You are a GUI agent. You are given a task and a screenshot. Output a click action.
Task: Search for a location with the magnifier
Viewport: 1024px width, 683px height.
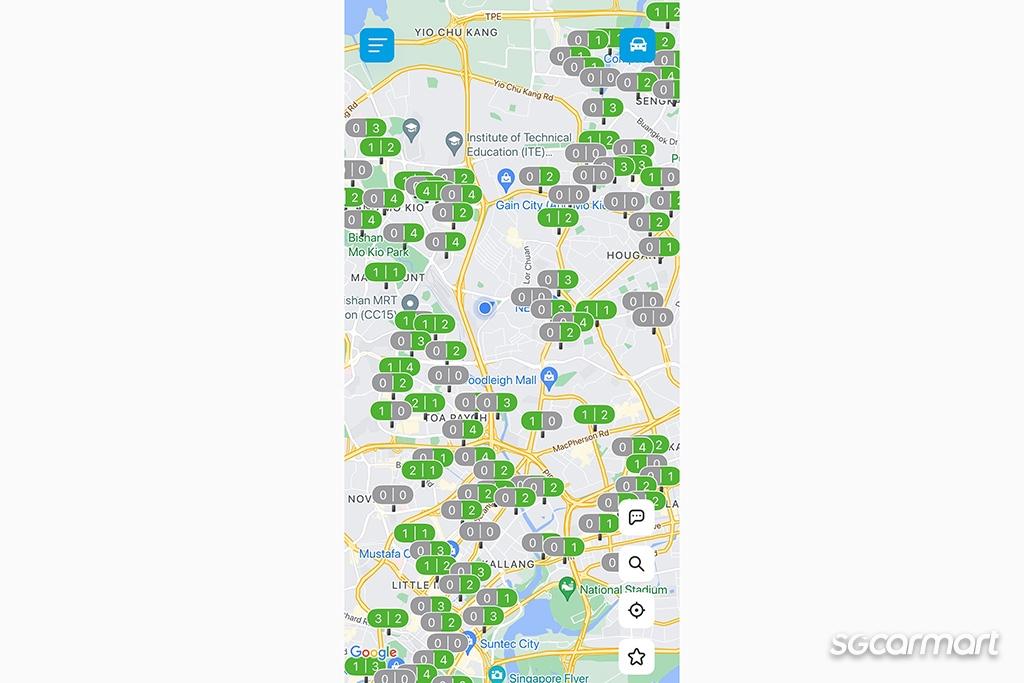(636, 564)
